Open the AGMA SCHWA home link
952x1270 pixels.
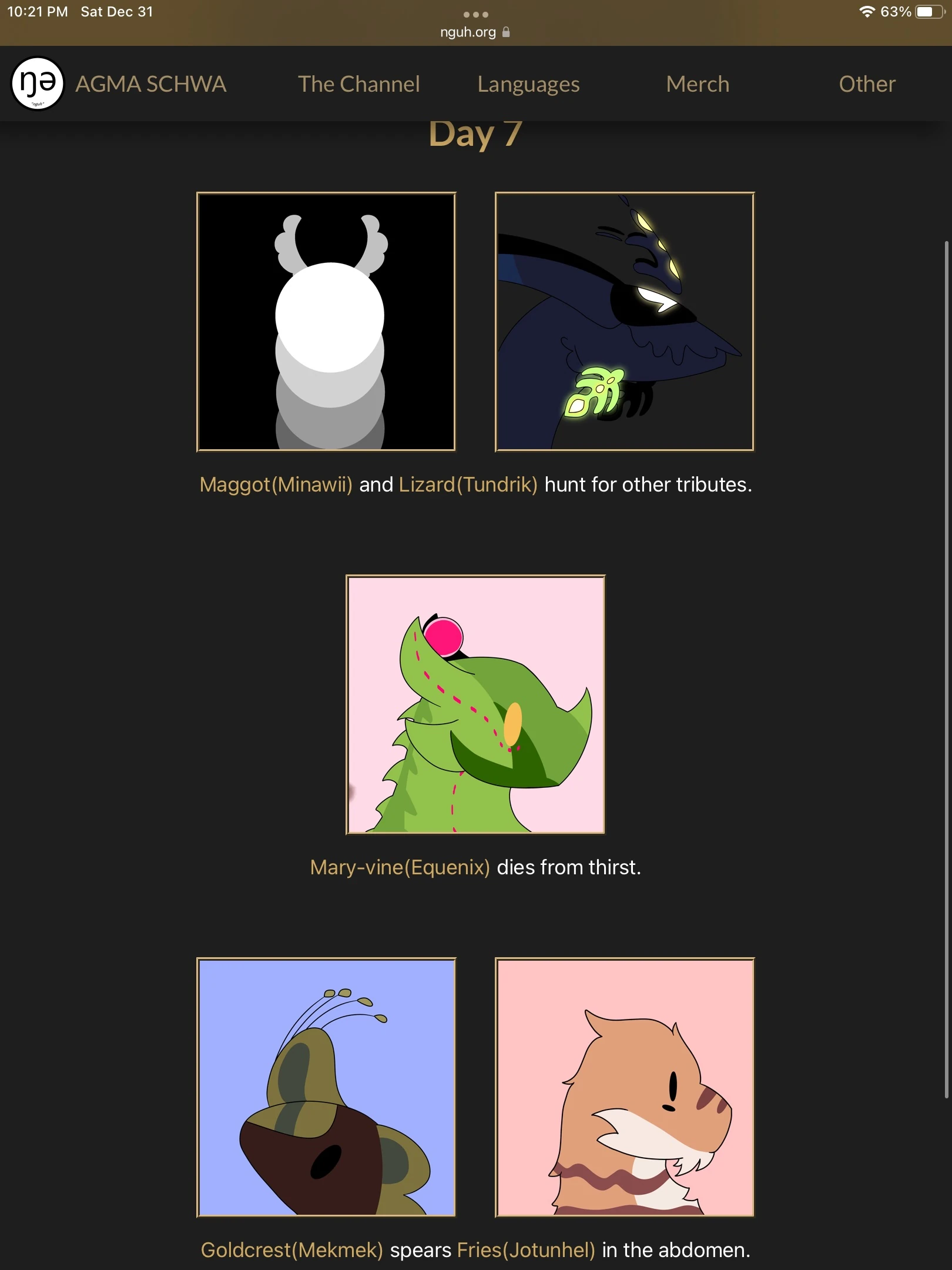pyautogui.click(x=150, y=84)
